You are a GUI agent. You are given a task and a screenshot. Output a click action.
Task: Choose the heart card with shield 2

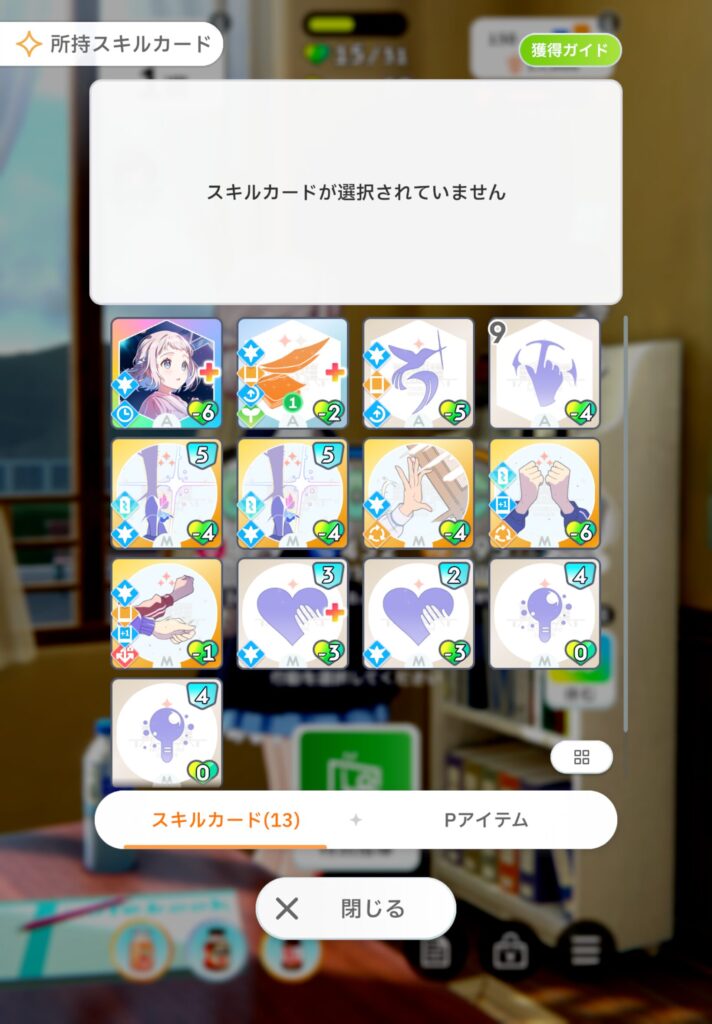(418, 613)
